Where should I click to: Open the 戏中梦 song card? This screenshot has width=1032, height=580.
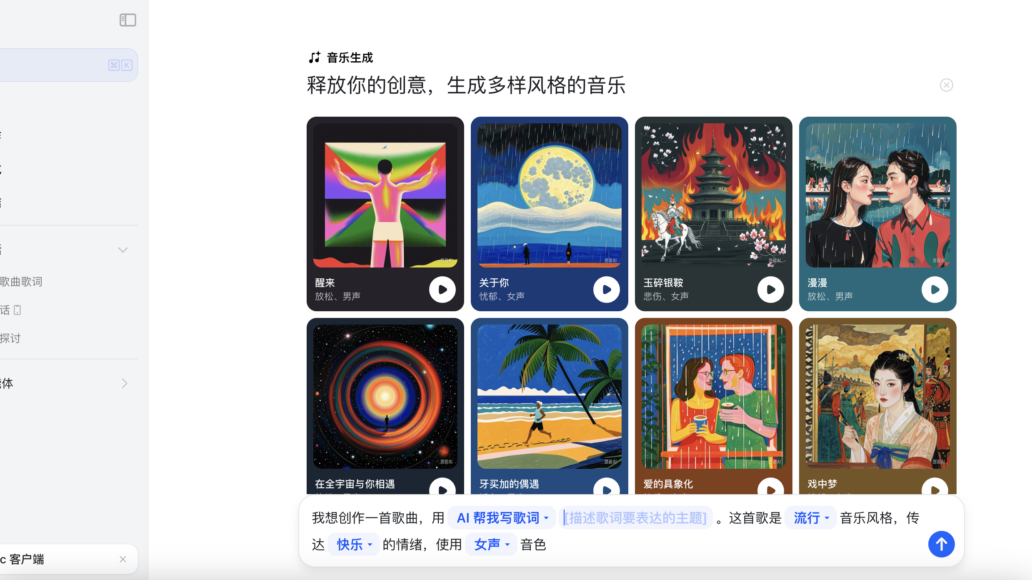click(877, 400)
